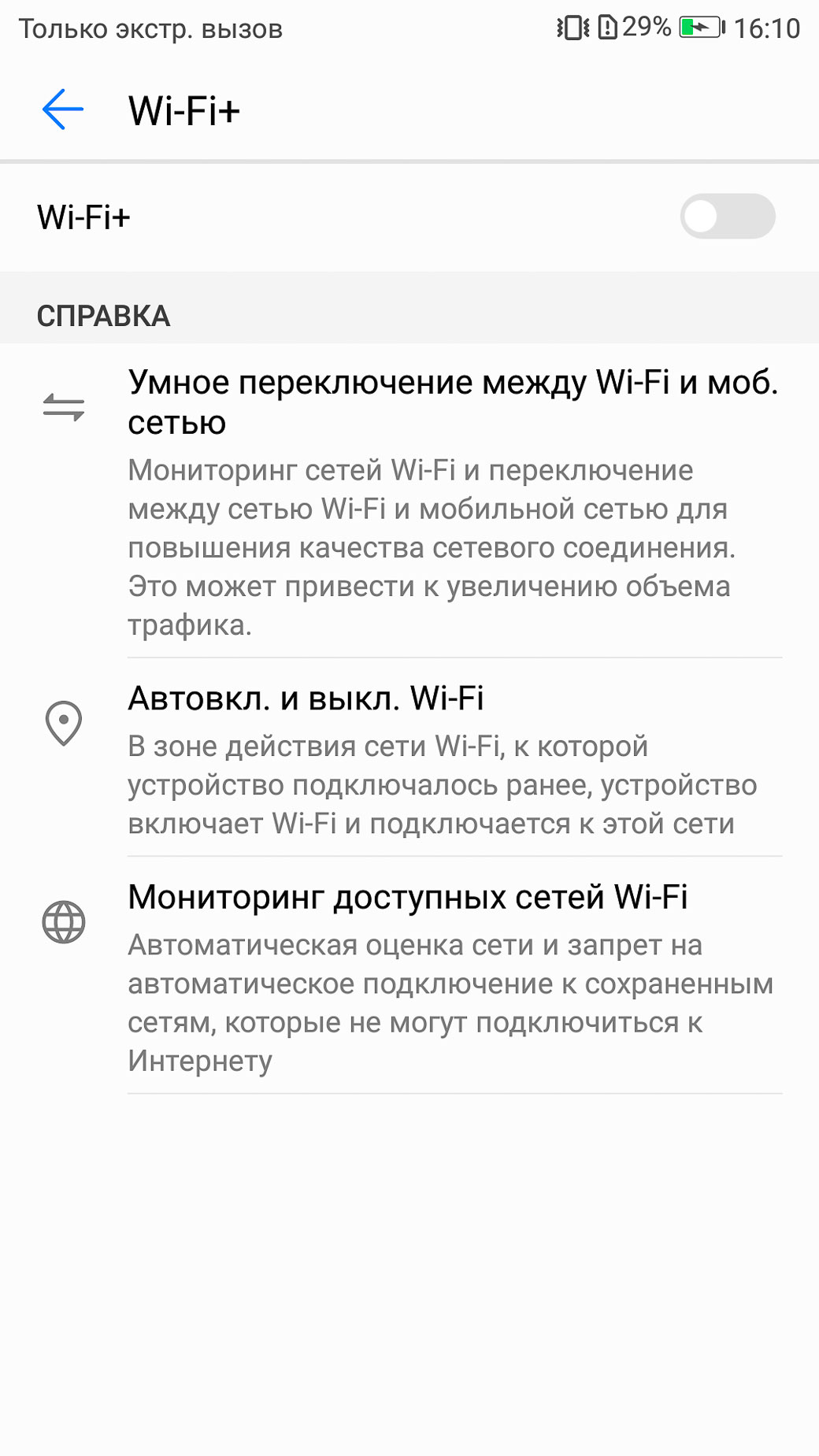Enable the Wi-Fi+ switch

728,217
